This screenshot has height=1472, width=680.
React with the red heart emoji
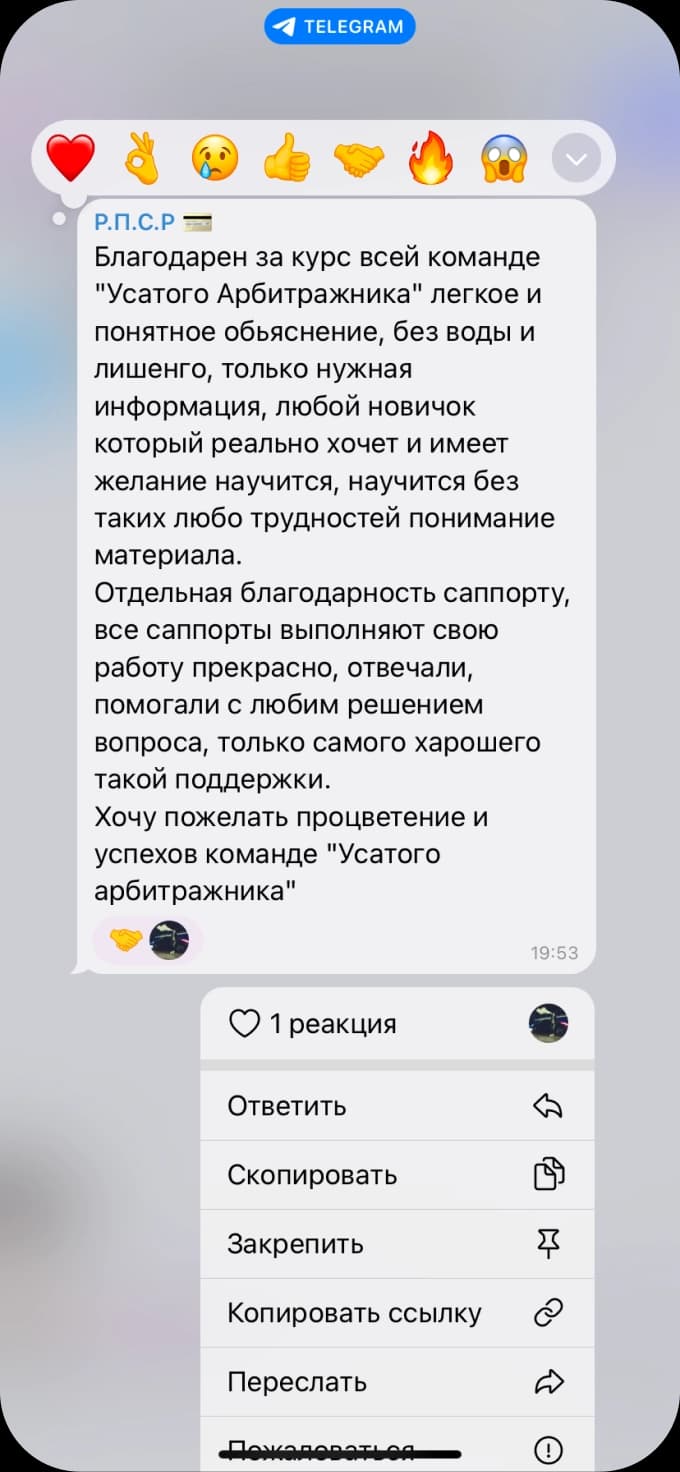coord(71,158)
